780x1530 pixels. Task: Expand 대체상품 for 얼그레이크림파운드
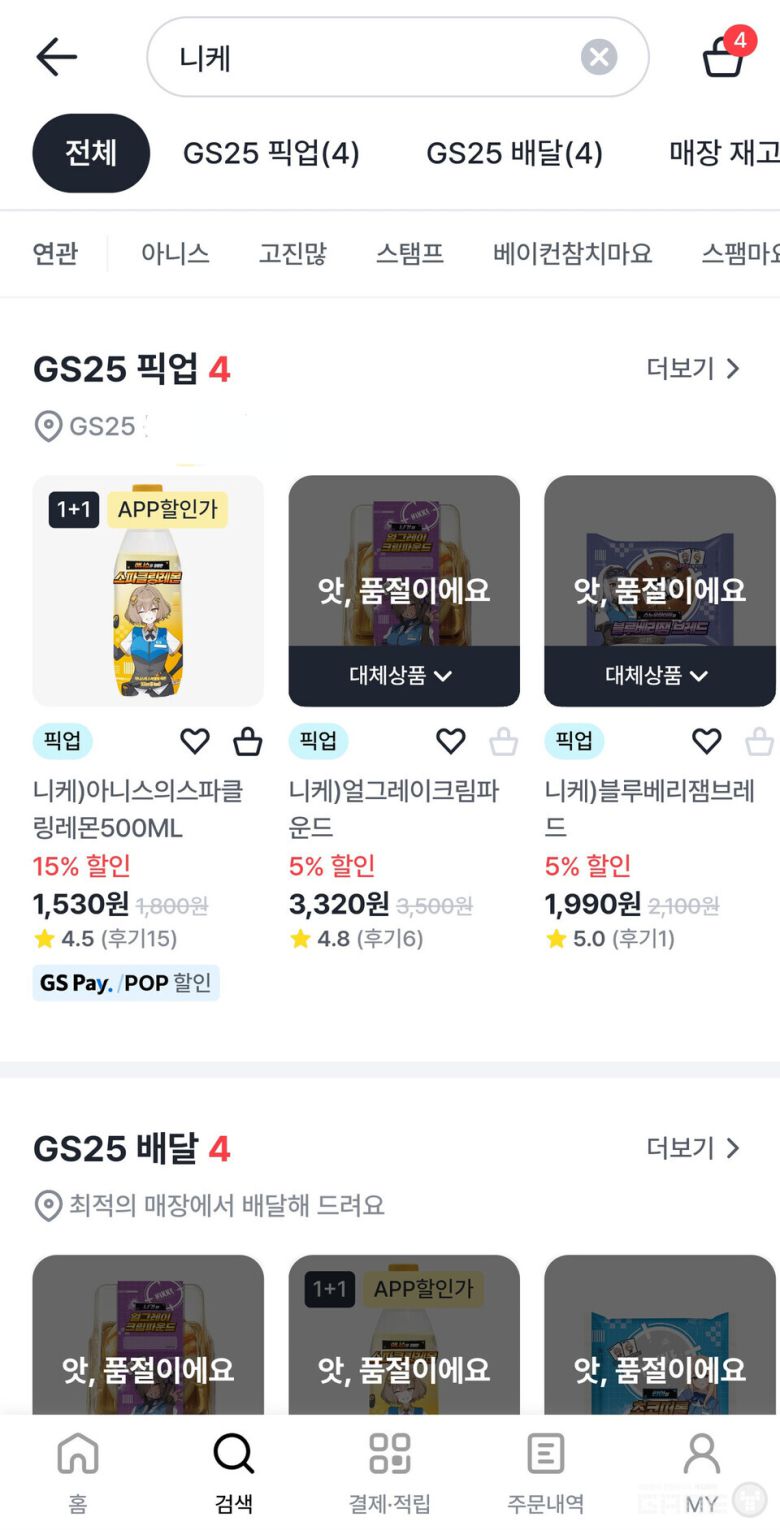pos(403,676)
